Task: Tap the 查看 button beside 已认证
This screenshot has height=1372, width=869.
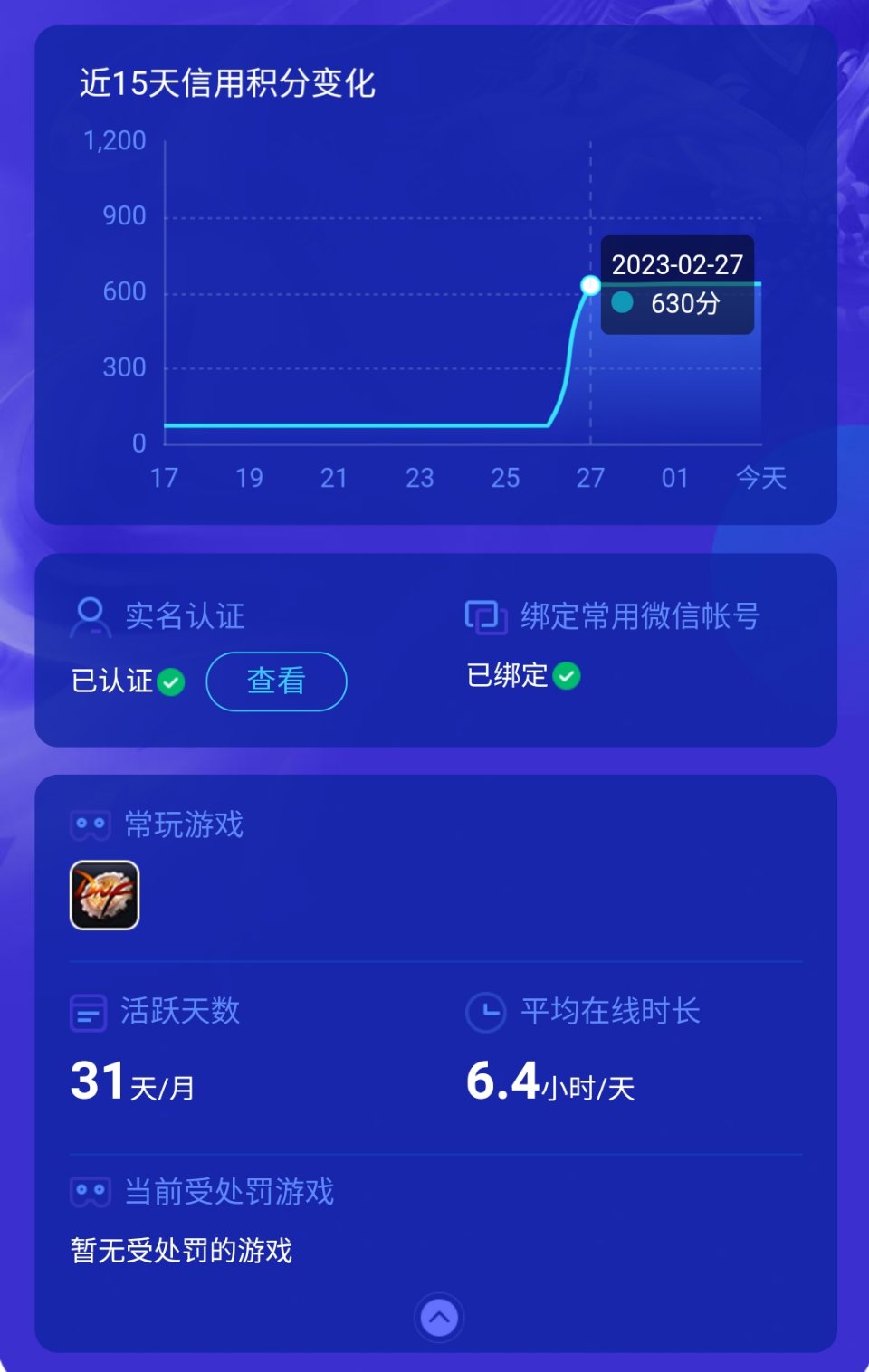Action: (x=276, y=681)
